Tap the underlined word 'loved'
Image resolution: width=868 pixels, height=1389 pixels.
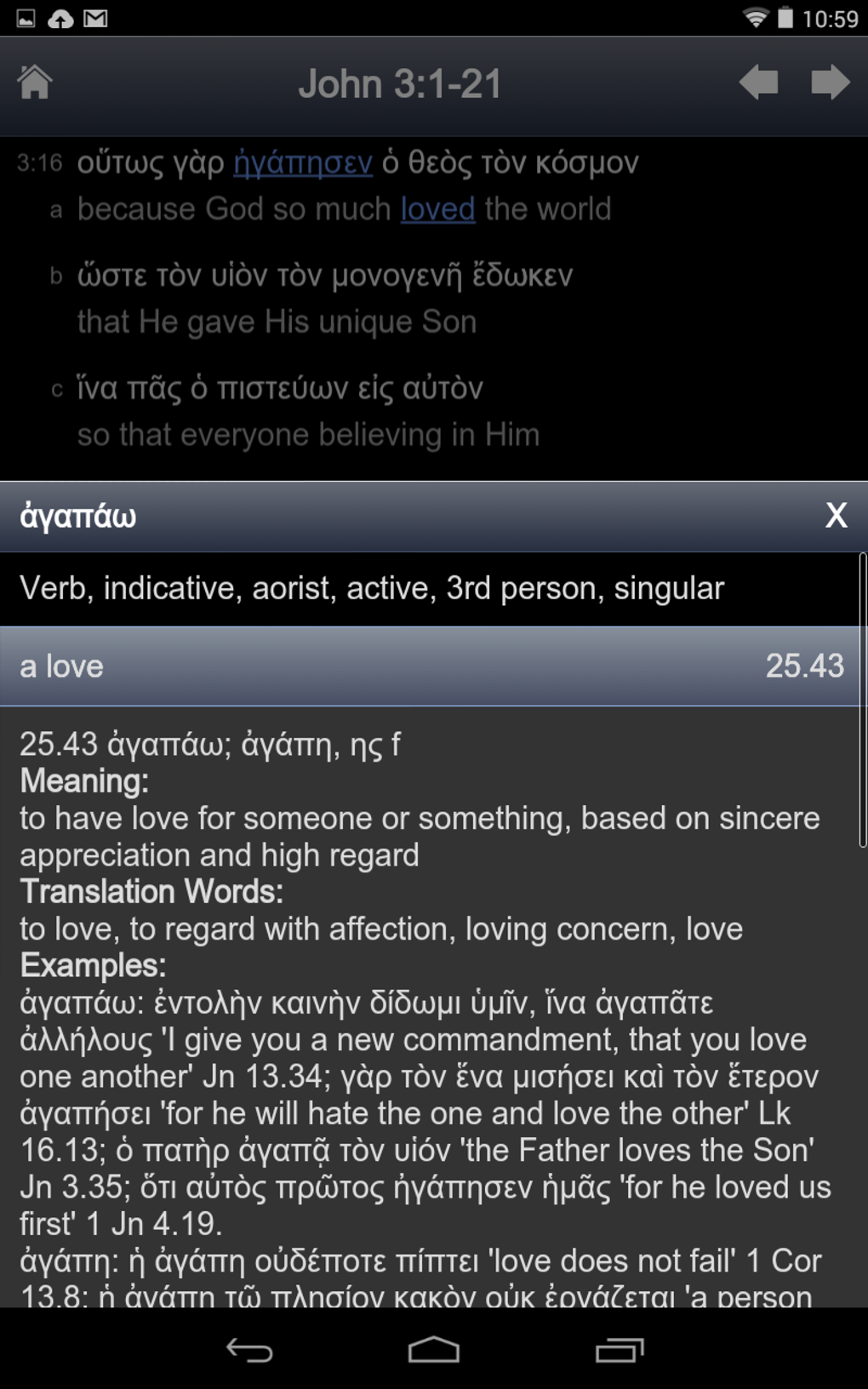point(440,207)
